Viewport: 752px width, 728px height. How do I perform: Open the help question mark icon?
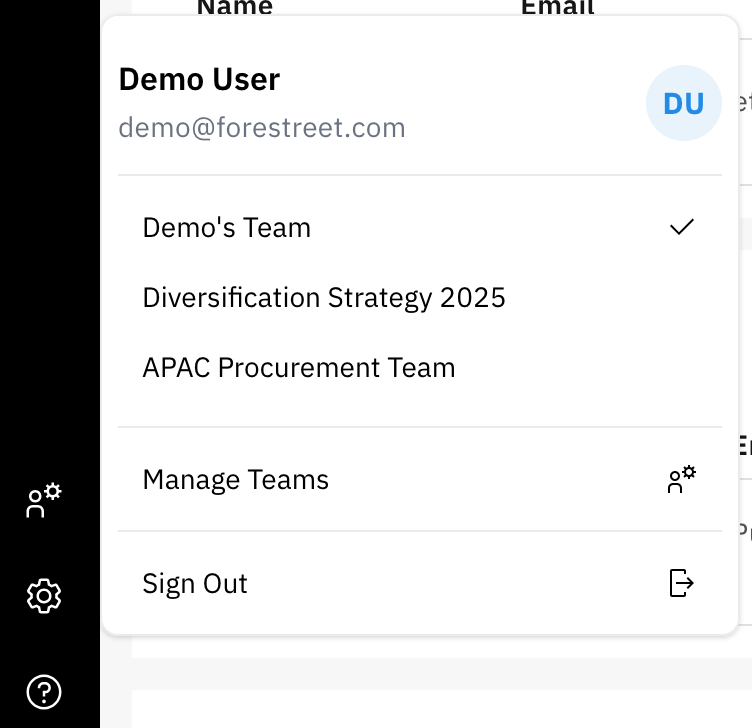(x=44, y=691)
